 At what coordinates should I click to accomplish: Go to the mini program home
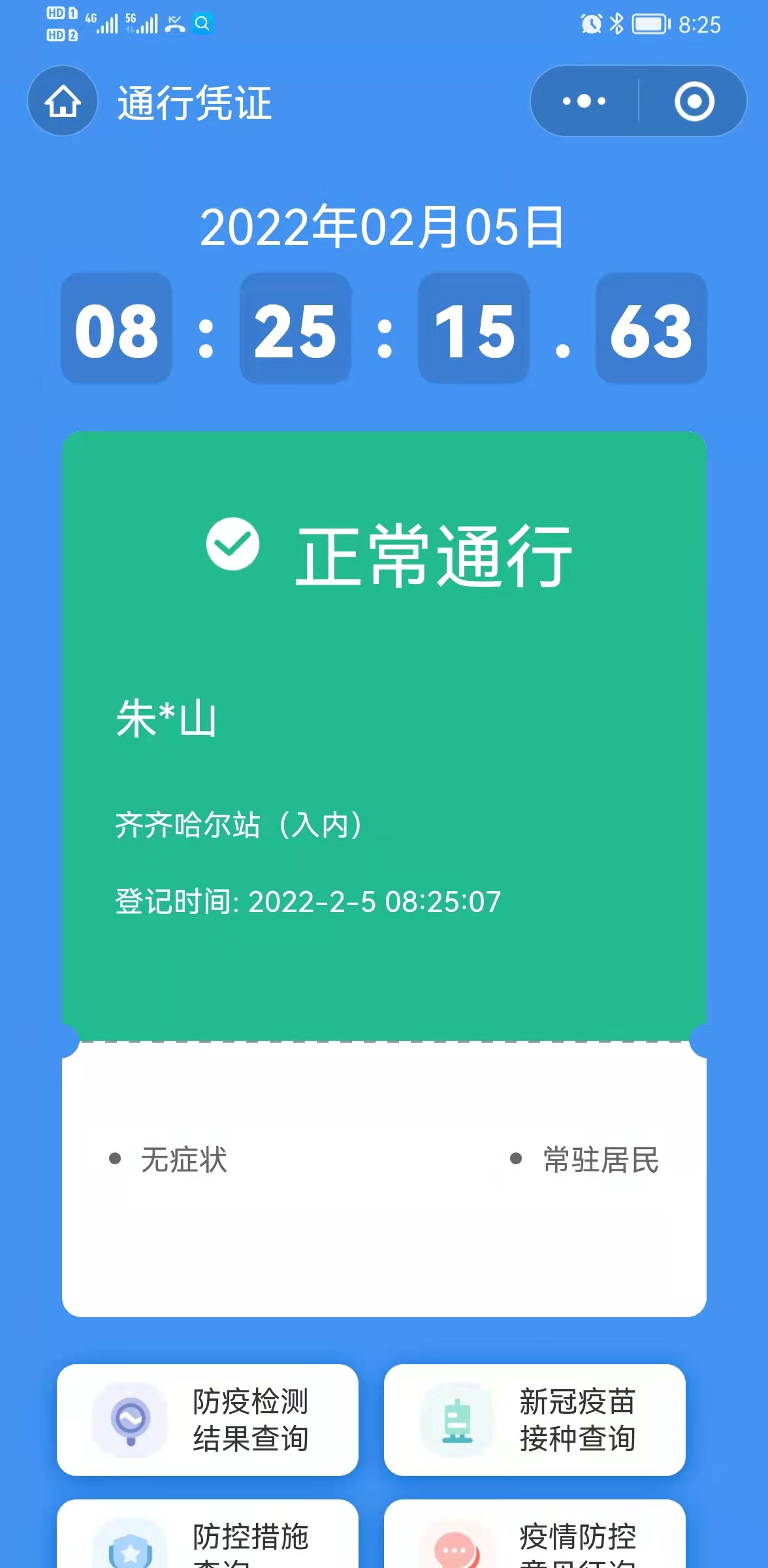coord(63,101)
